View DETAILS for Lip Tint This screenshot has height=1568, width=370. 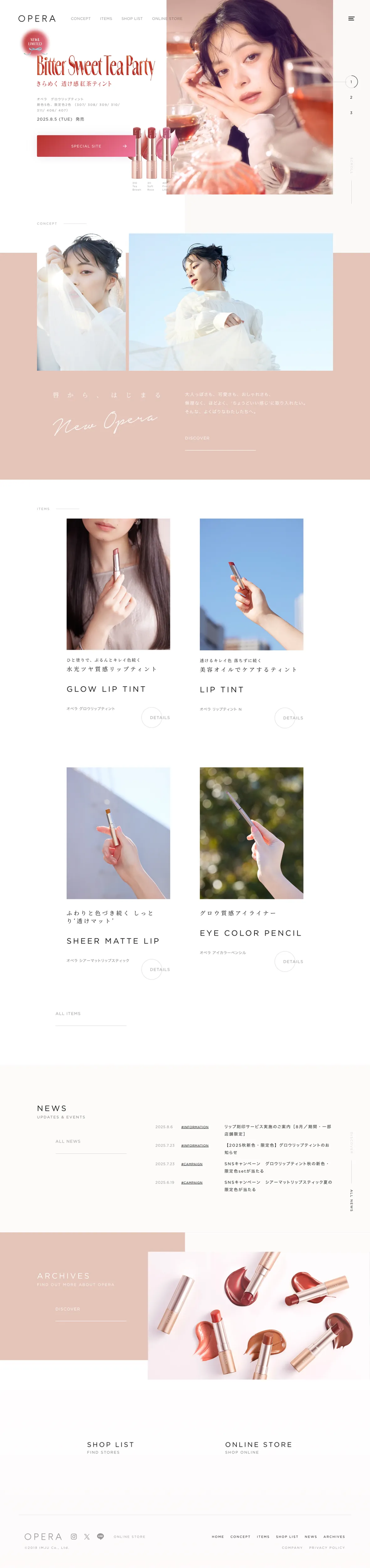tap(293, 718)
